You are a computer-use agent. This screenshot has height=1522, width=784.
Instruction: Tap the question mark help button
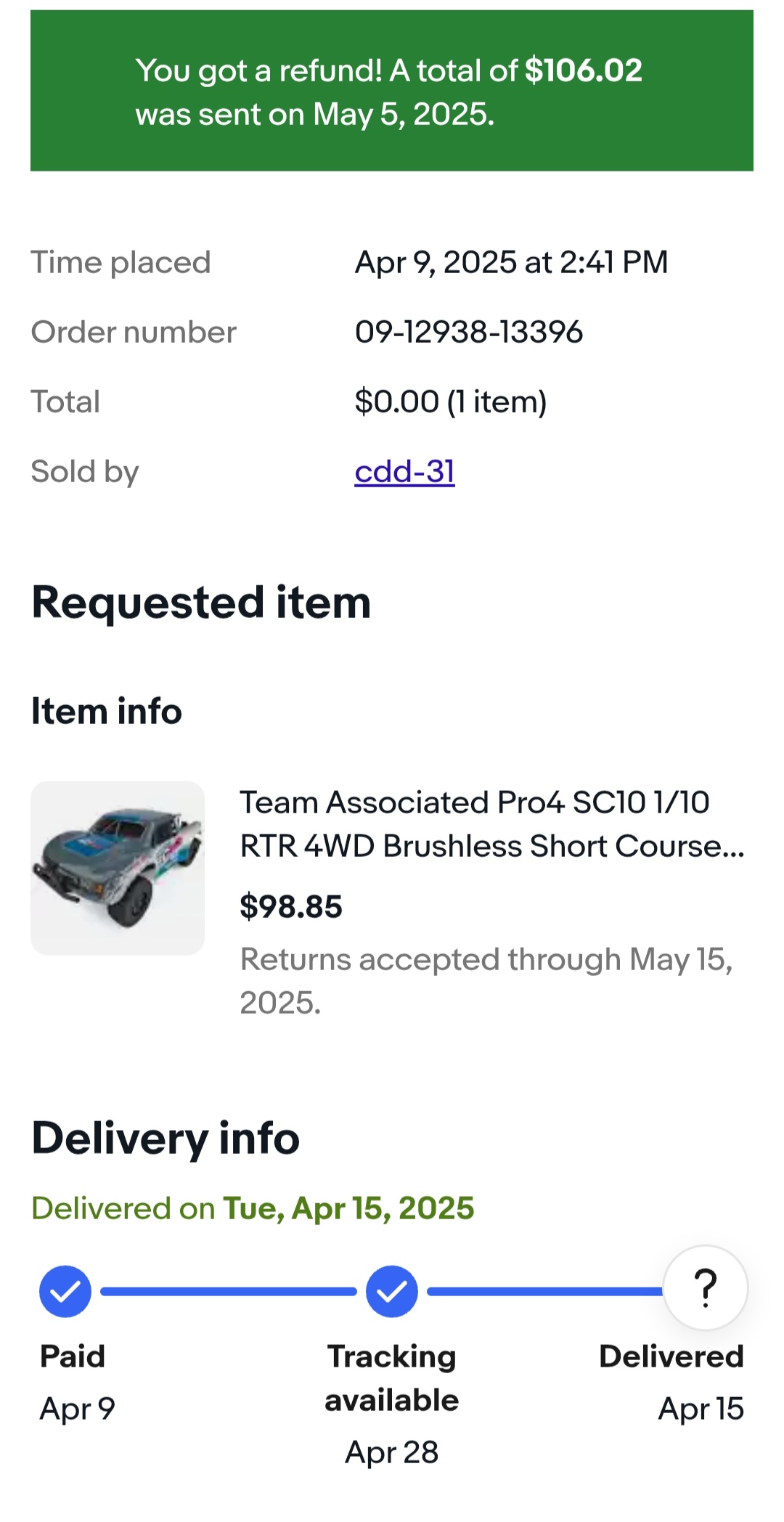(x=705, y=1287)
